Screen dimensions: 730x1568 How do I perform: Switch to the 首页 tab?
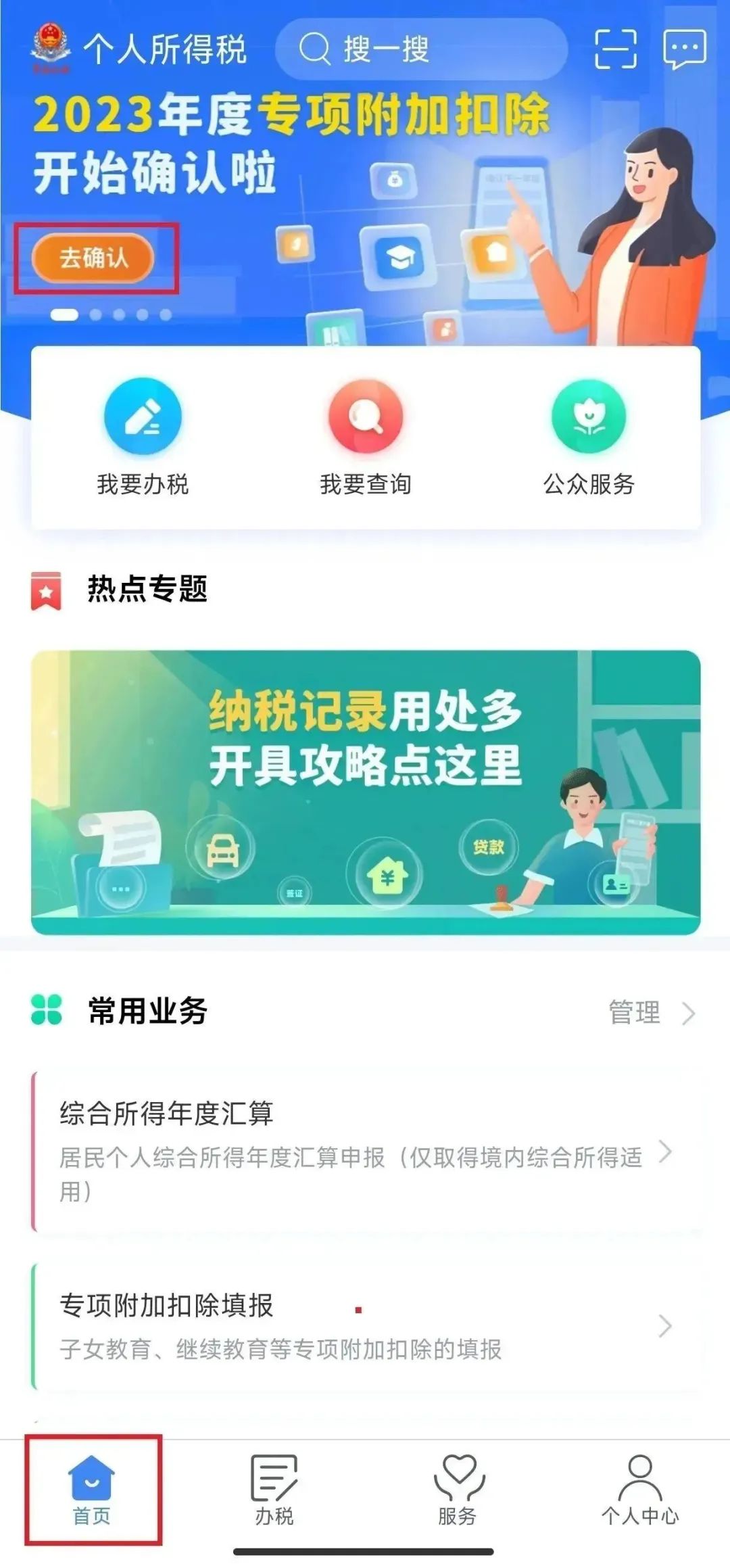[92, 1490]
